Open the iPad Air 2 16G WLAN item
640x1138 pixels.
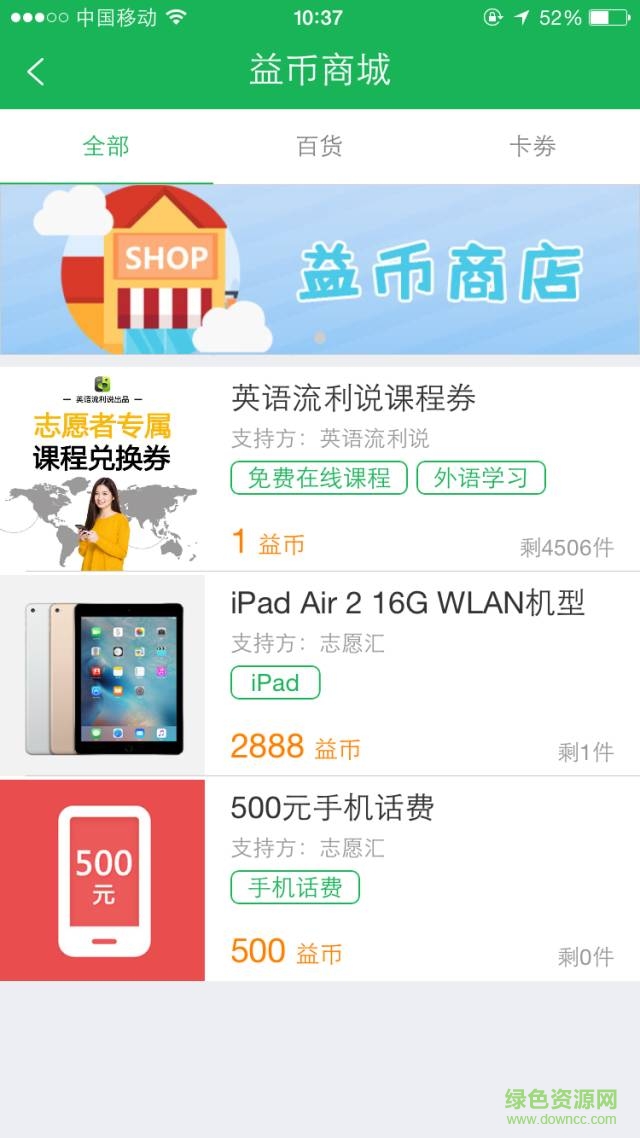click(320, 674)
